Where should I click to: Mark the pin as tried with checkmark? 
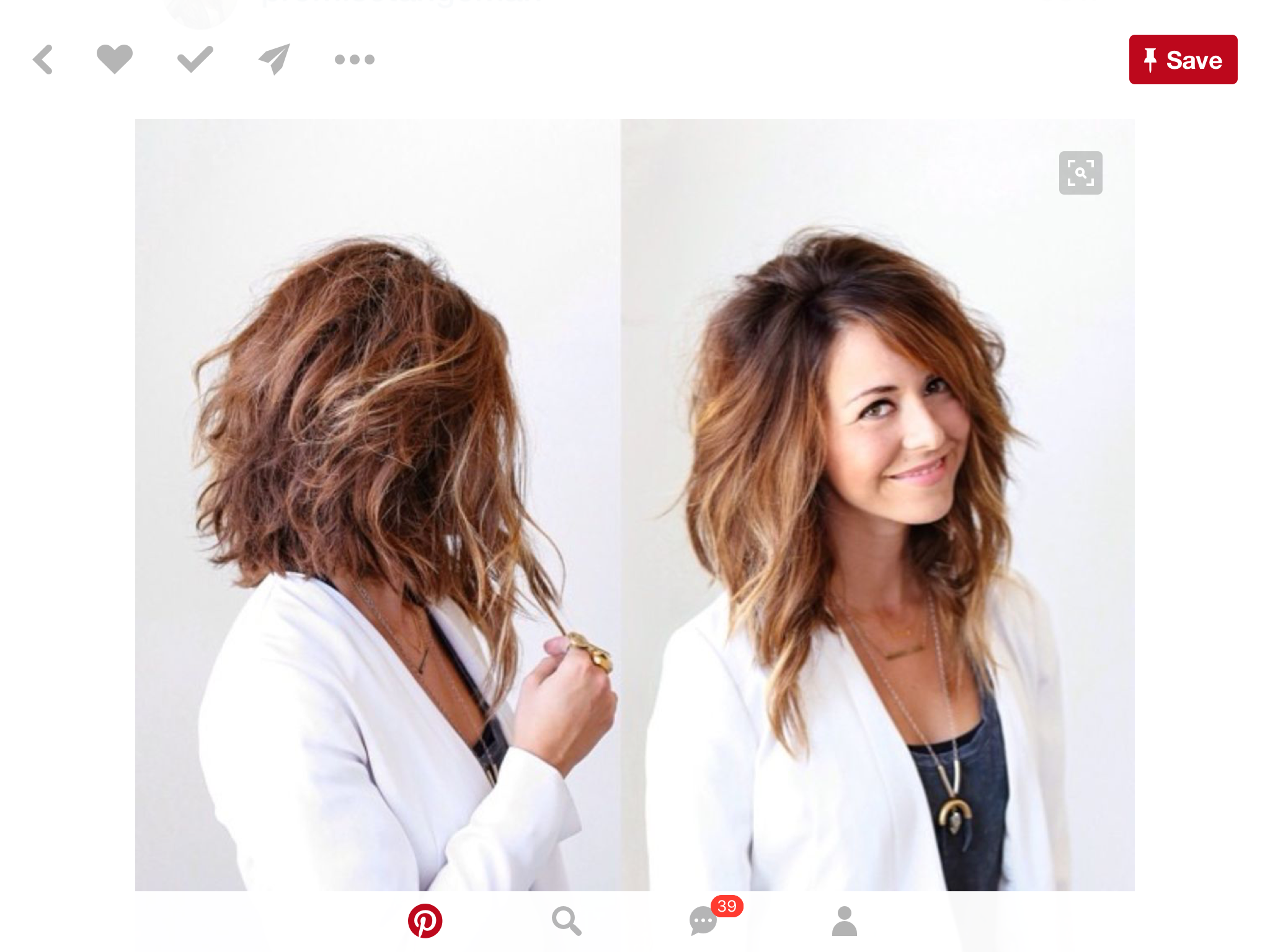pos(195,59)
